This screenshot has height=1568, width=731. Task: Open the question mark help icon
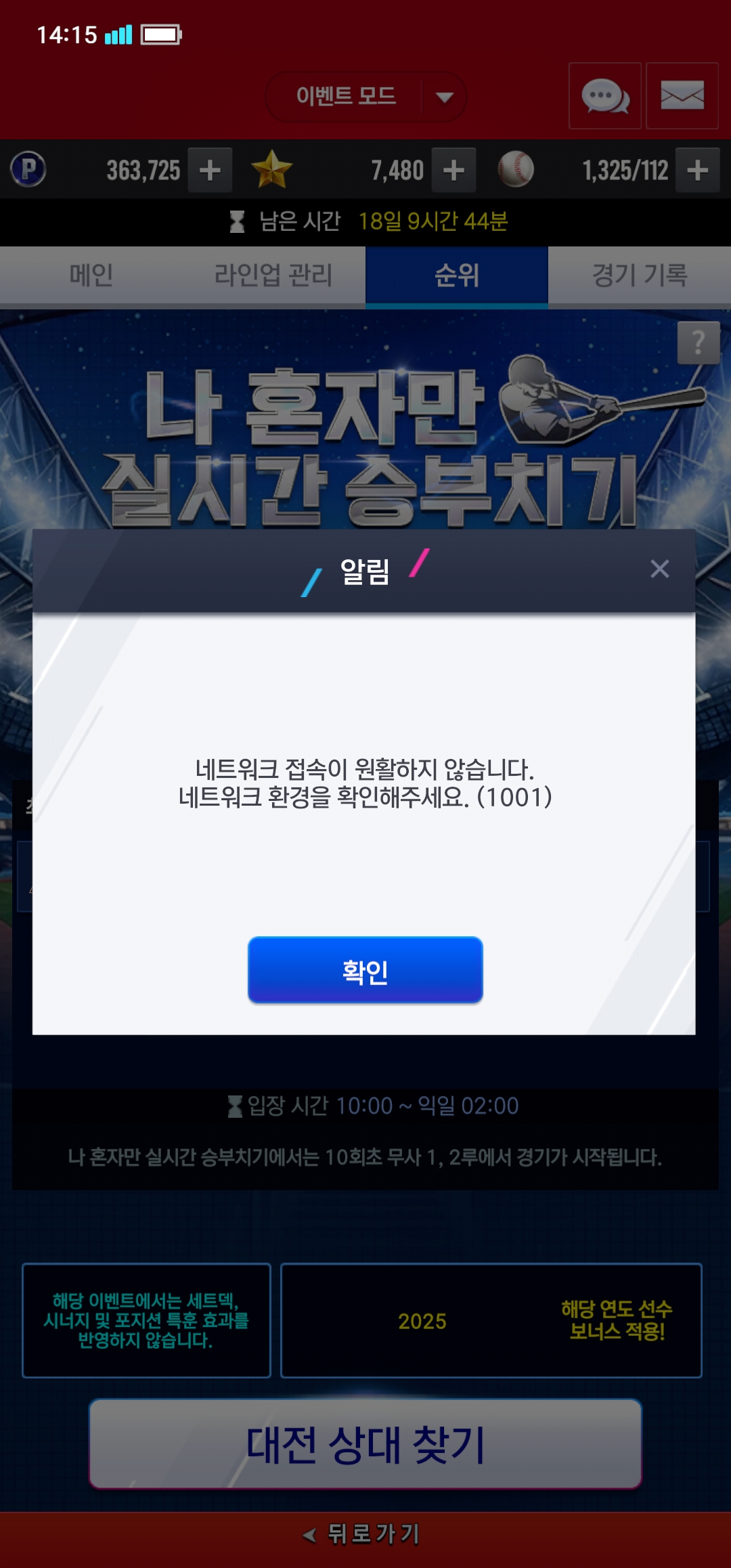click(699, 343)
